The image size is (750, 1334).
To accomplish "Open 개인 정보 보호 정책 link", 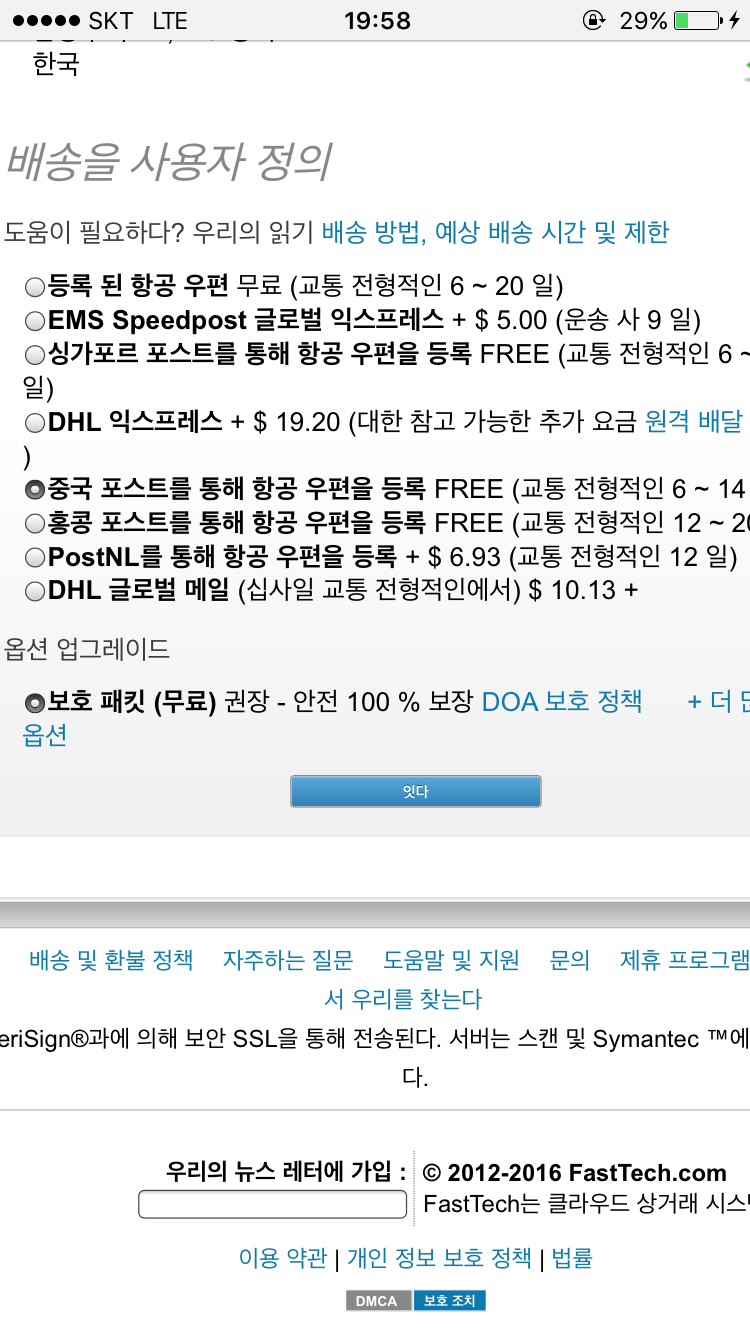I will 439,1258.
